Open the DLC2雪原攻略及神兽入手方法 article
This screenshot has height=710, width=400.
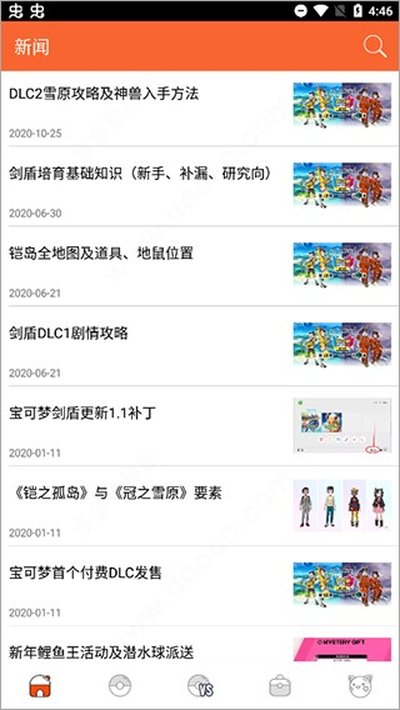(200, 109)
